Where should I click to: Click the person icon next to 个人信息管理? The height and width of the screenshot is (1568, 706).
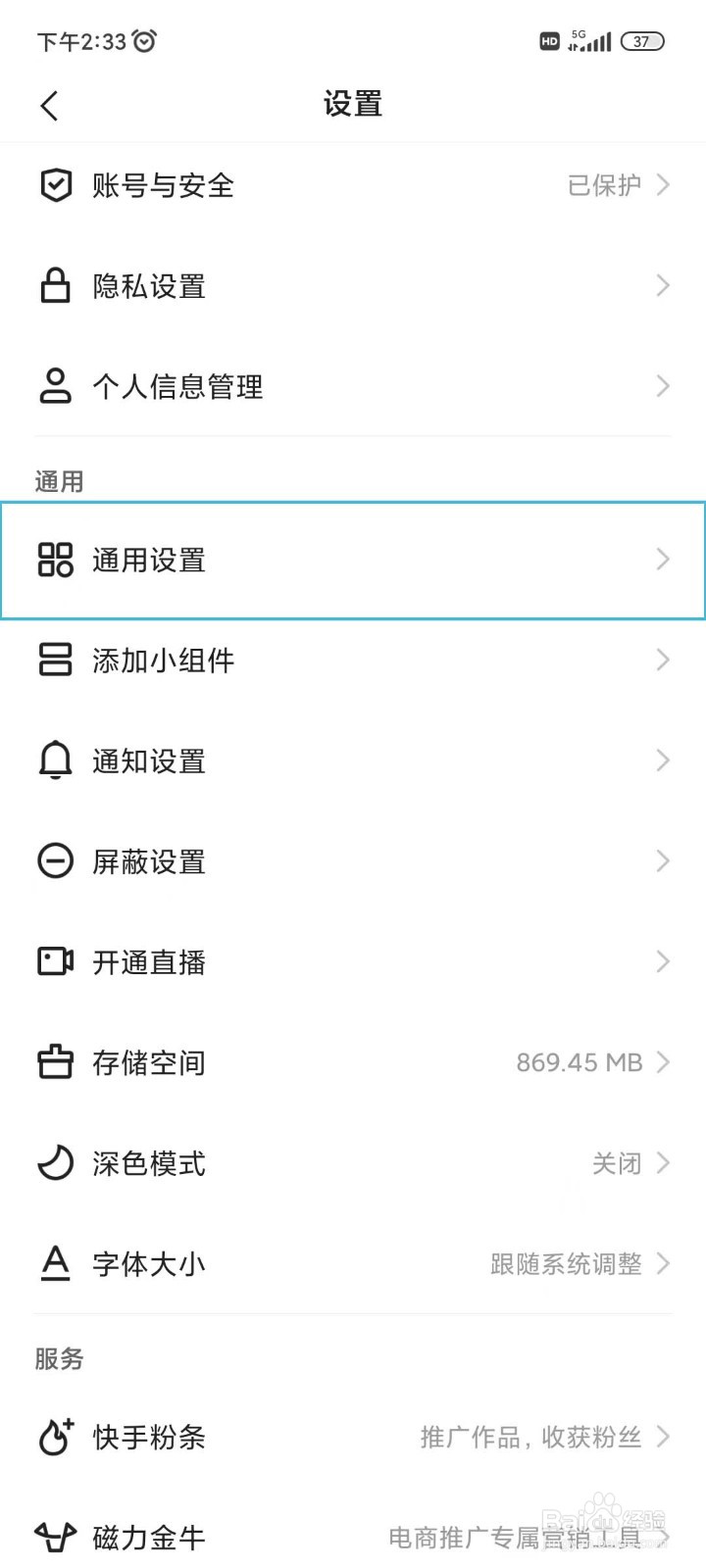(x=56, y=386)
